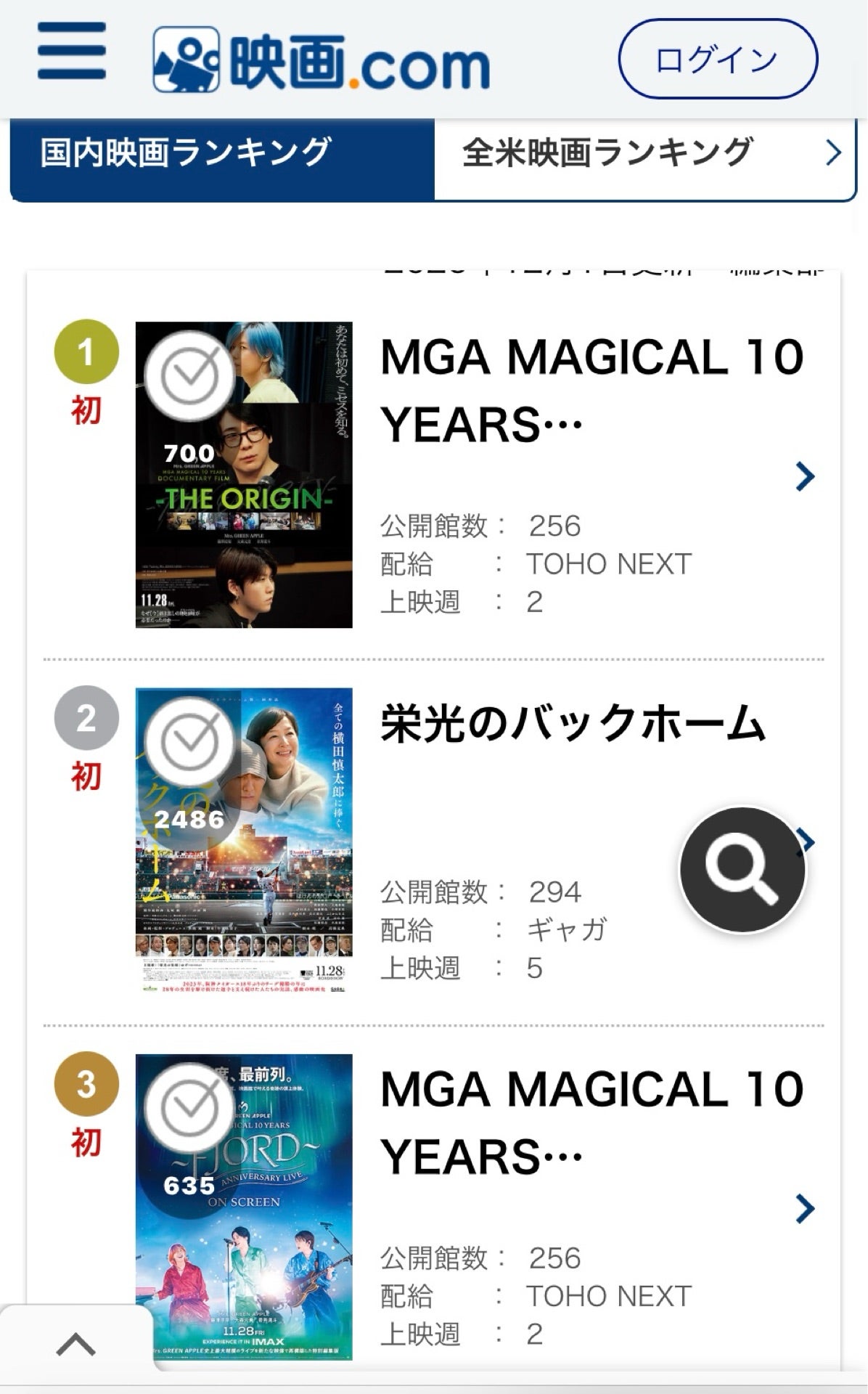Viewport: 868px width, 1394px height.
Task: Open the third-ranked MGA MAGICAL 10 YEARS entry
Action: tap(591, 1122)
